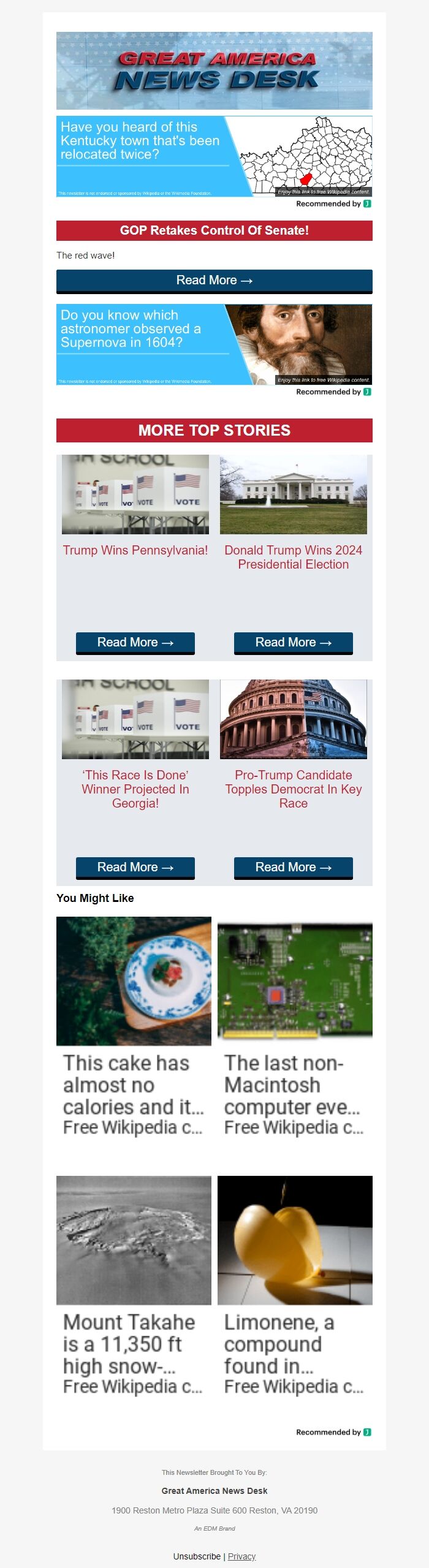Open the Privacy link
This screenshot has height=1568, width=429.
point(241,1556)
